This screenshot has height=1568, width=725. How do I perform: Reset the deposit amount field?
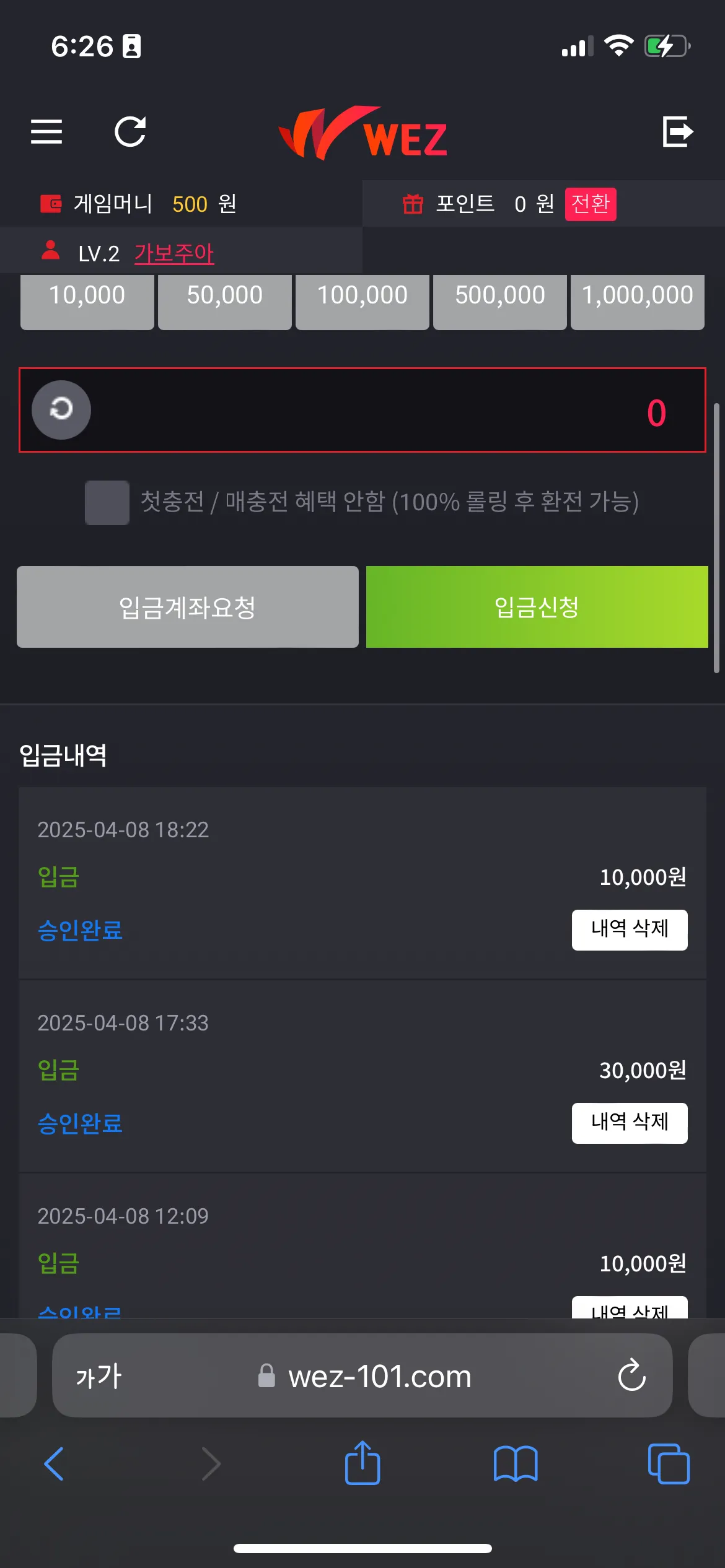pos(61,409)
